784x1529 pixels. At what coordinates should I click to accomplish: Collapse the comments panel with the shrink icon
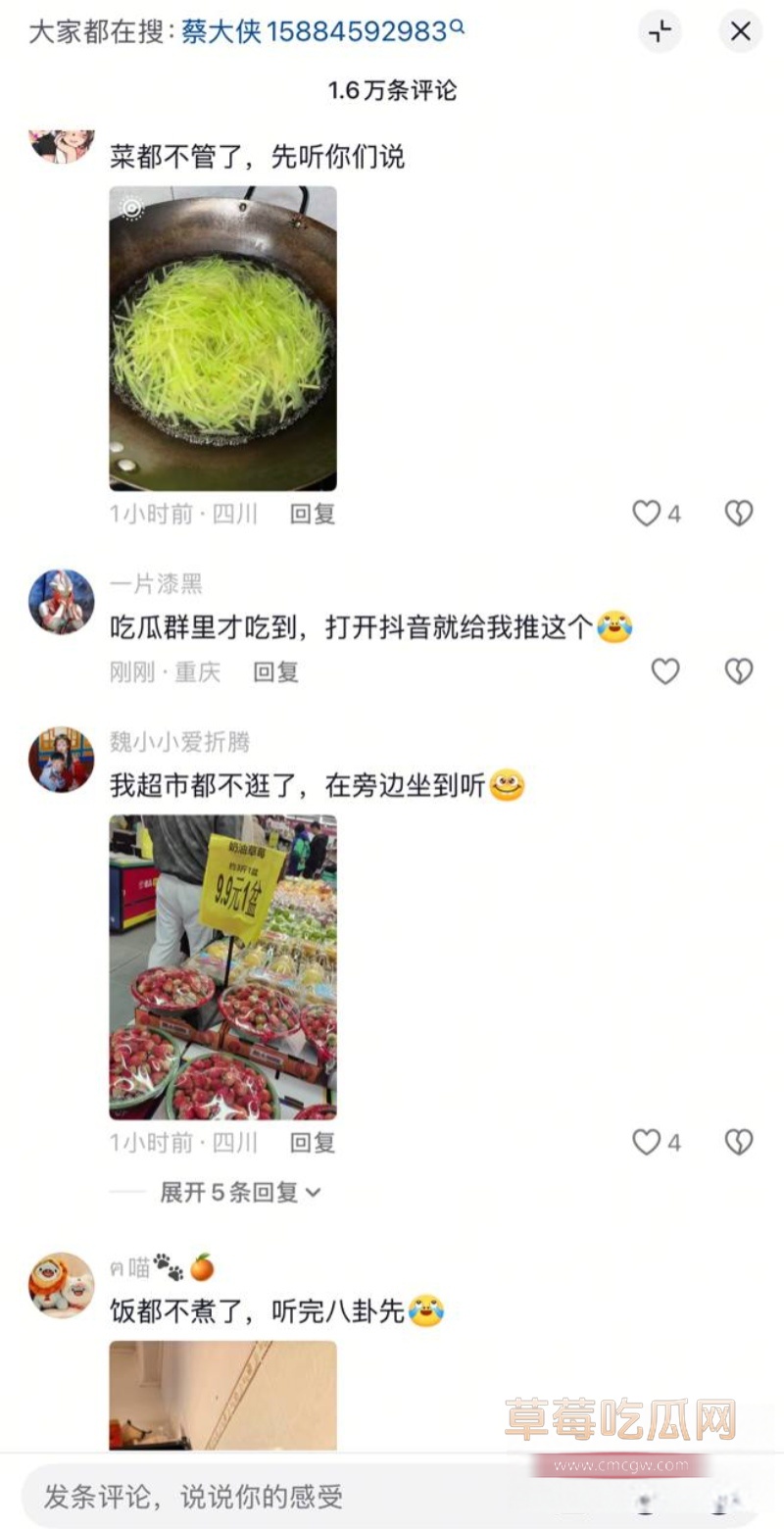coord(660,31)
